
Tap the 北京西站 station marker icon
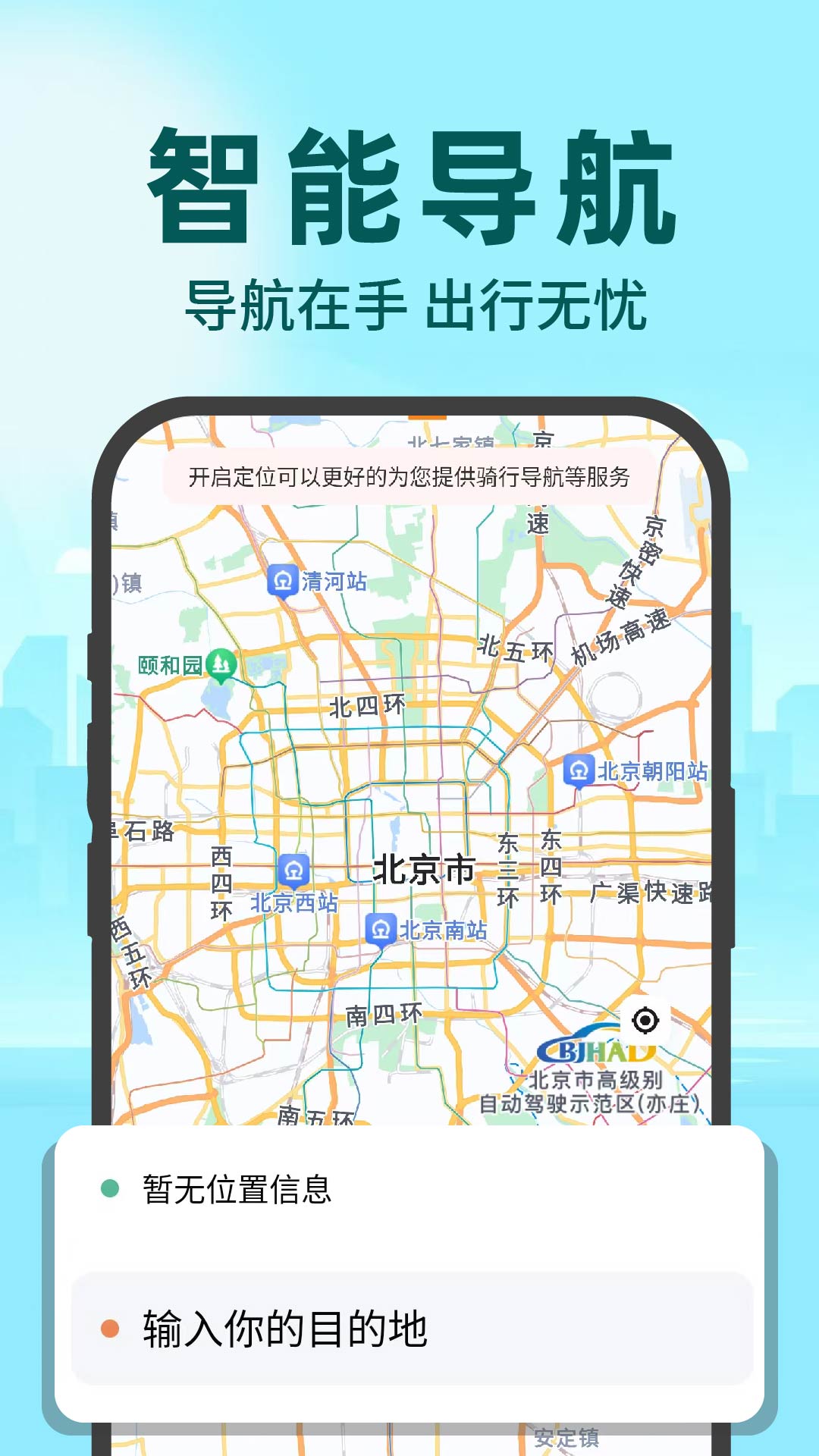click(293, 871)
